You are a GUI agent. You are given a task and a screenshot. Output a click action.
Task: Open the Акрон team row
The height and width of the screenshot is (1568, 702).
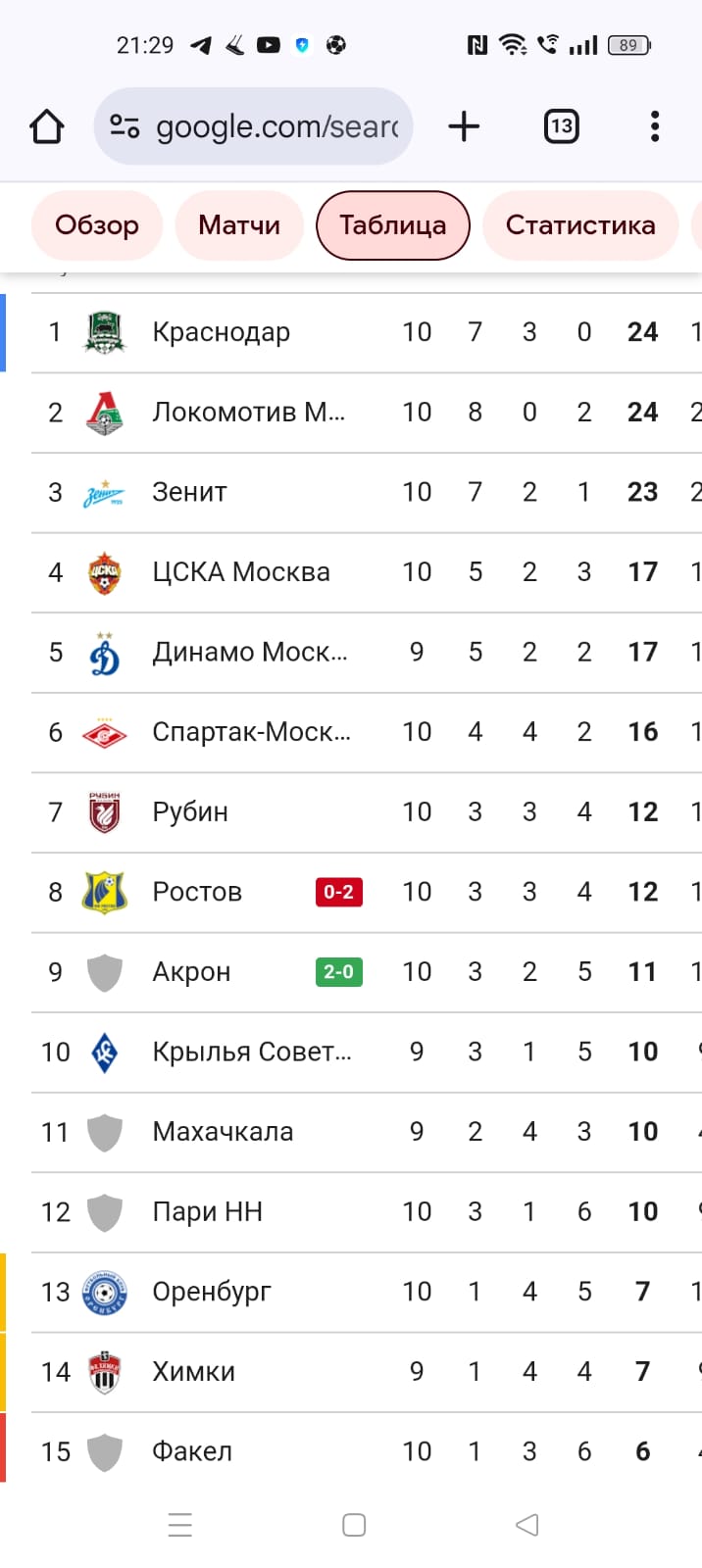(x=191, y=972)
